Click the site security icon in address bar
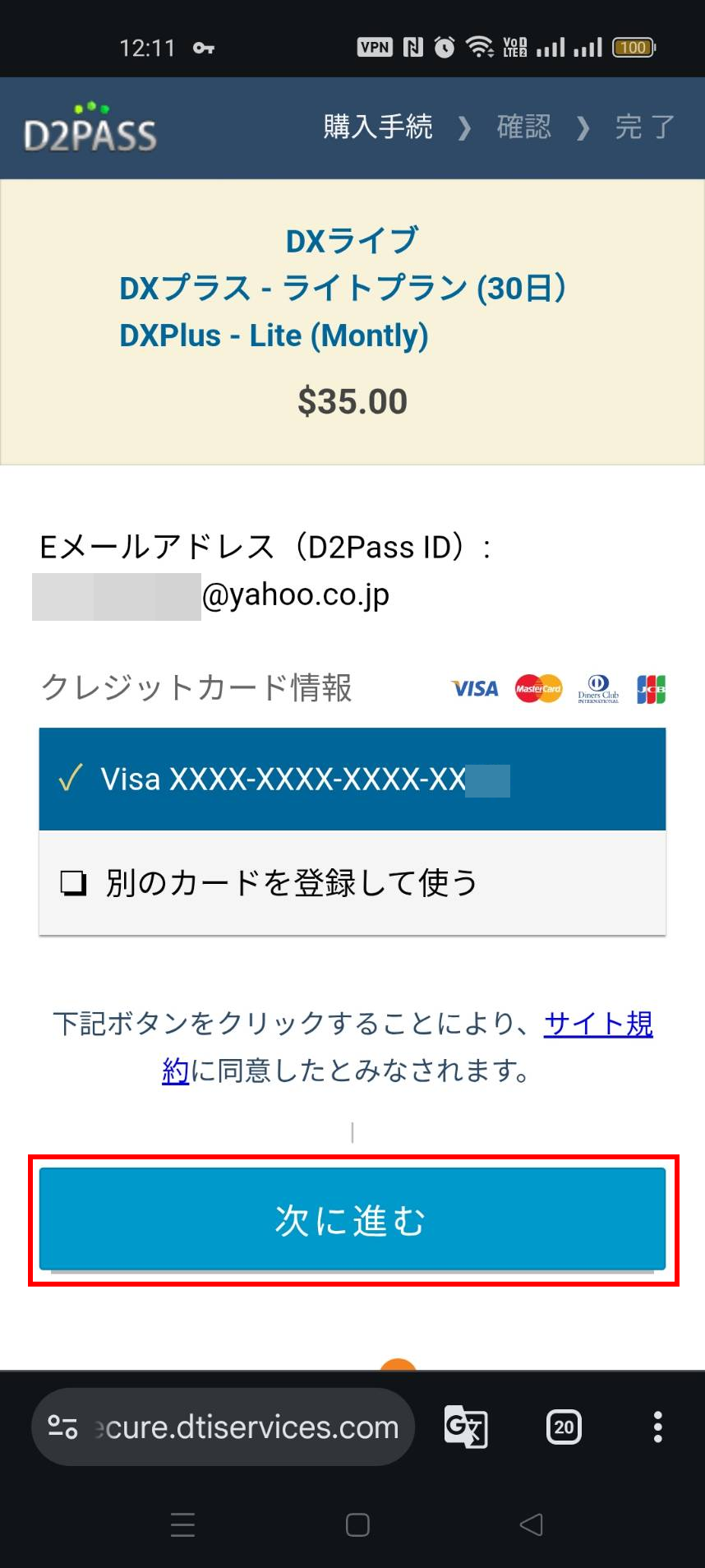The image size is (705, 1568). pos(64,1427)
